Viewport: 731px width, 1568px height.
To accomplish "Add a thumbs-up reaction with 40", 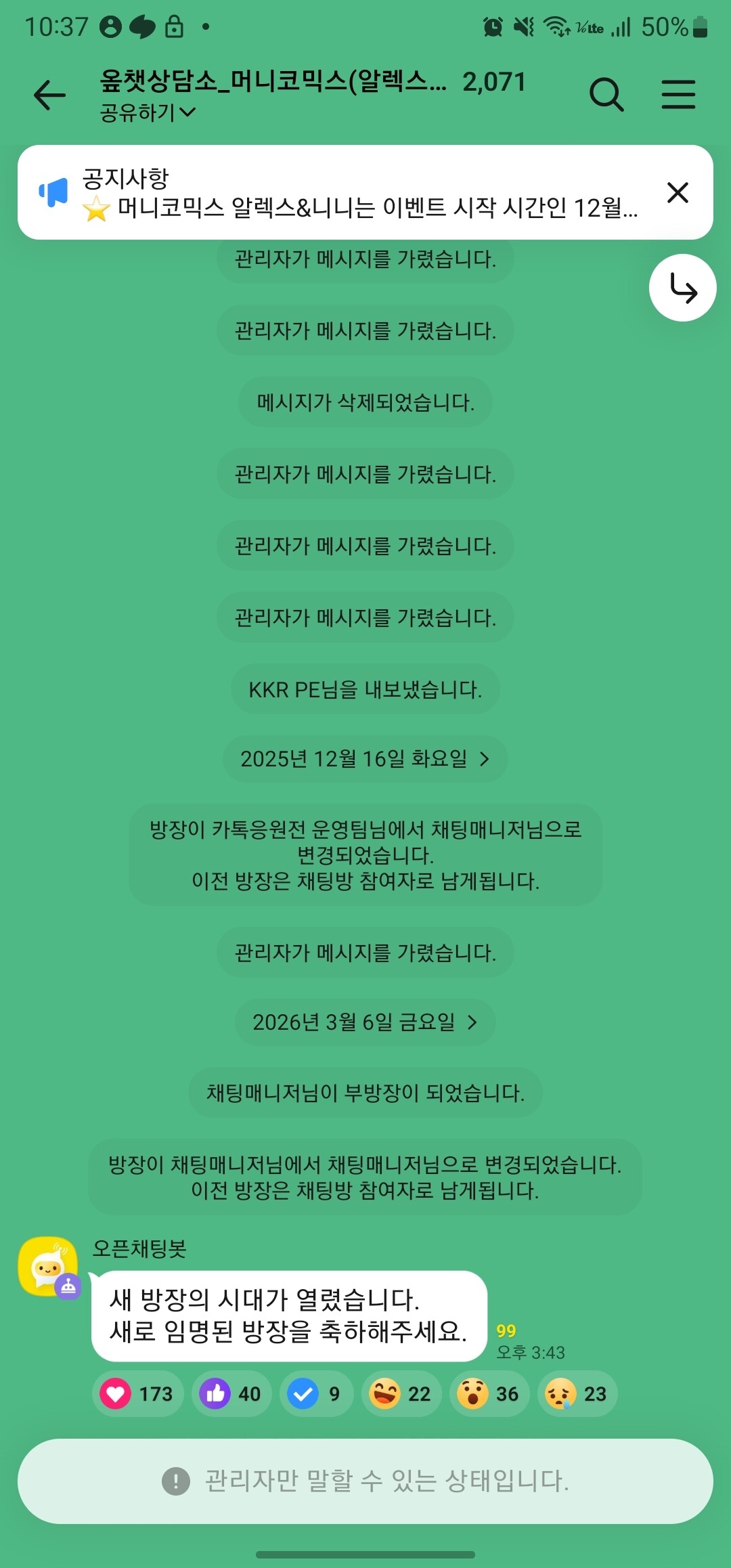I will pyautogui.click(x=231, y=1393).
